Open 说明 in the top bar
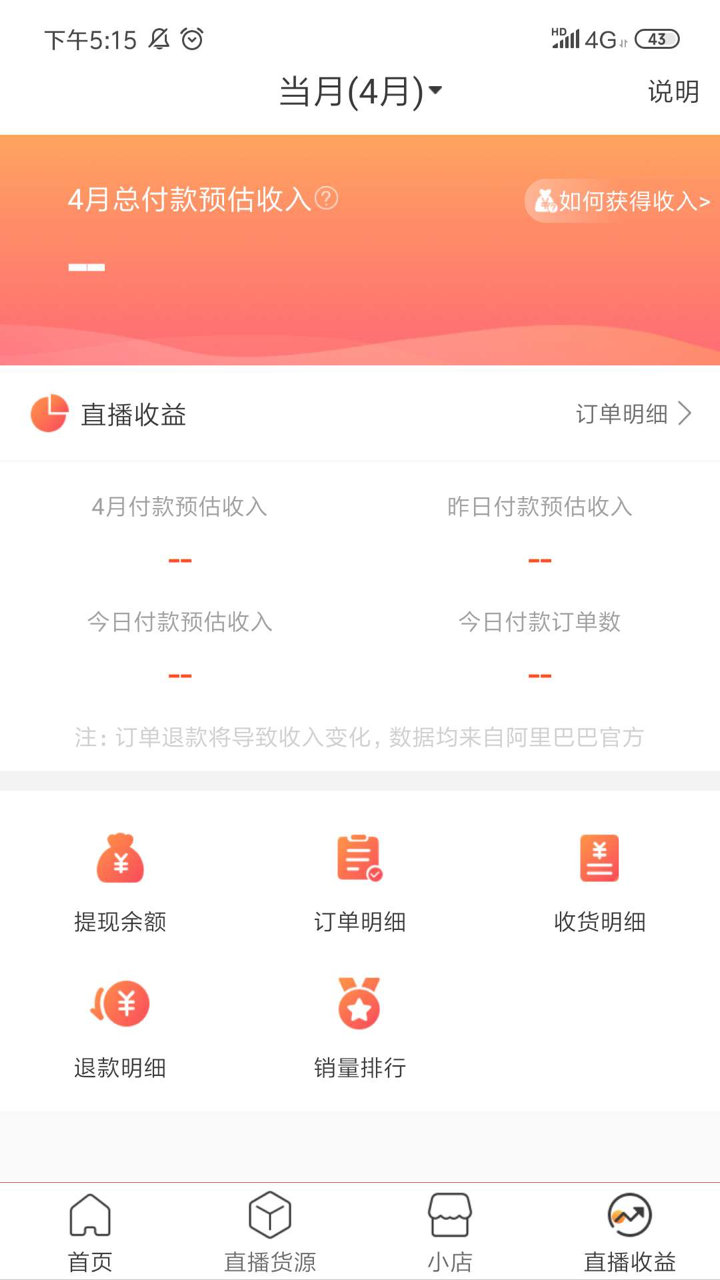The height and width of the screenshot is (1280, 720). [x=673, y=92]
